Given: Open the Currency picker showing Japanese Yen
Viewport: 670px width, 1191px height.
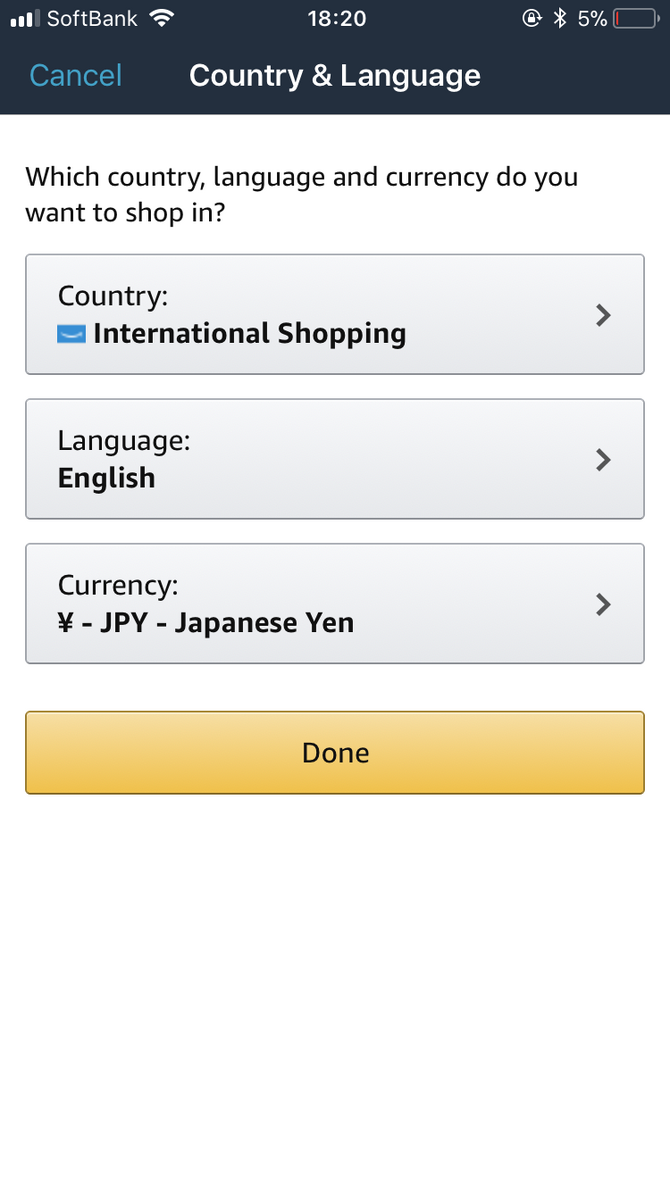Looking at the screenshot, I should pos(335,603).
